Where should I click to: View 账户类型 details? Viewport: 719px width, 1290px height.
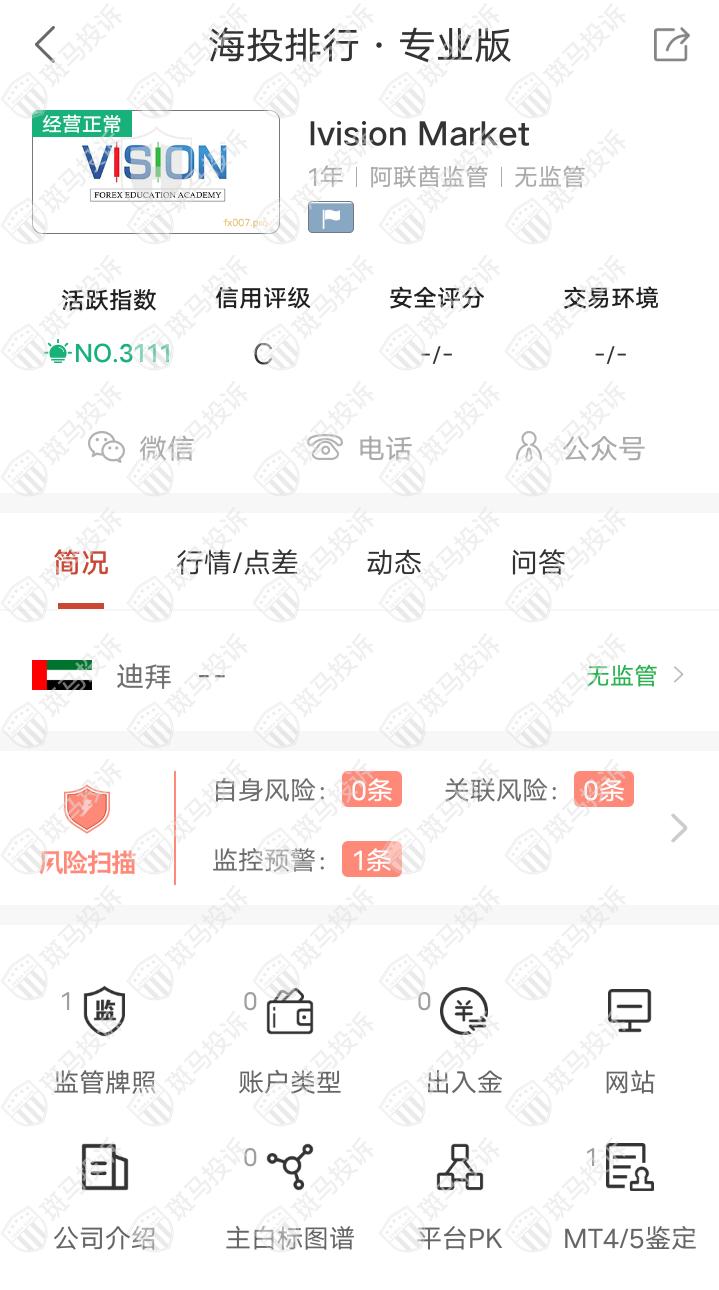(289, 1040)
